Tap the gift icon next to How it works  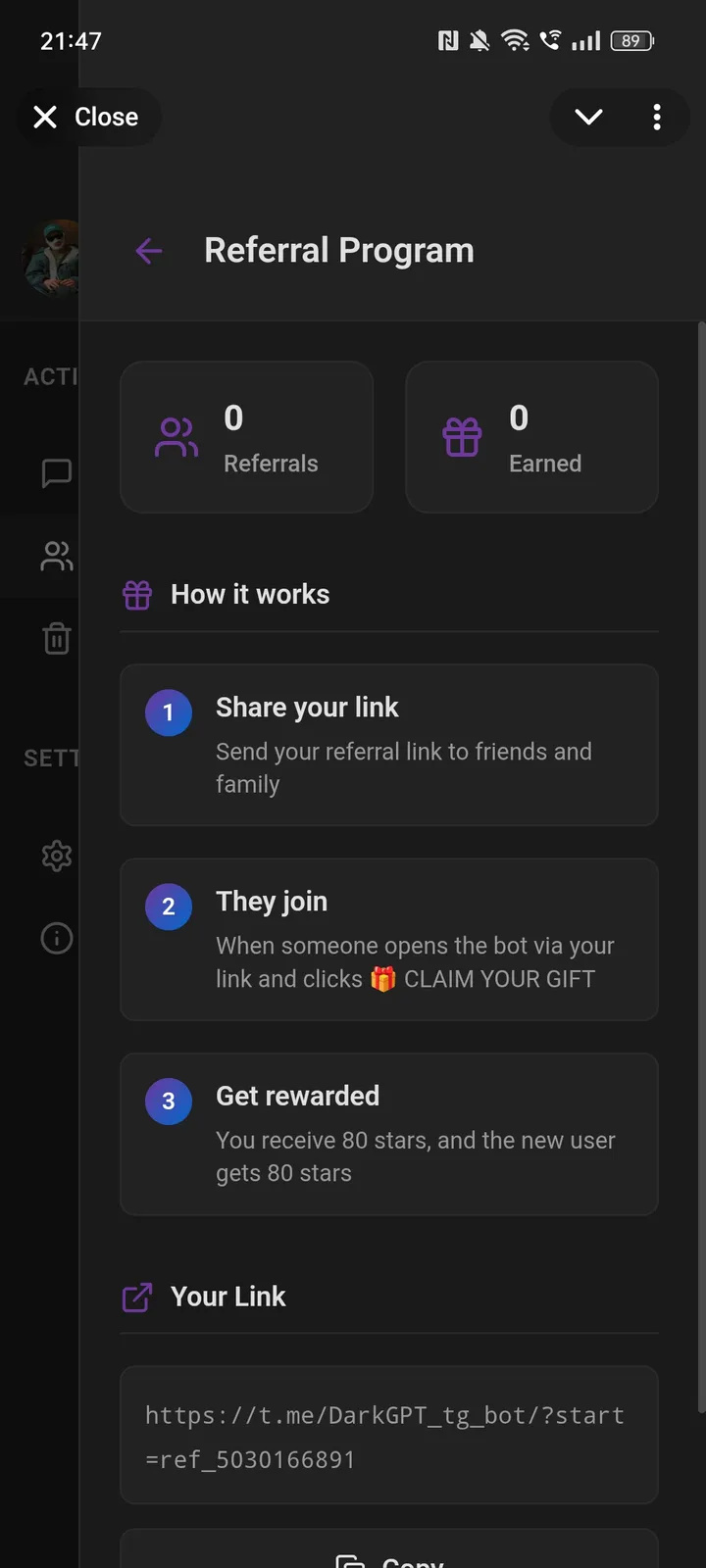tap(136, 594)
